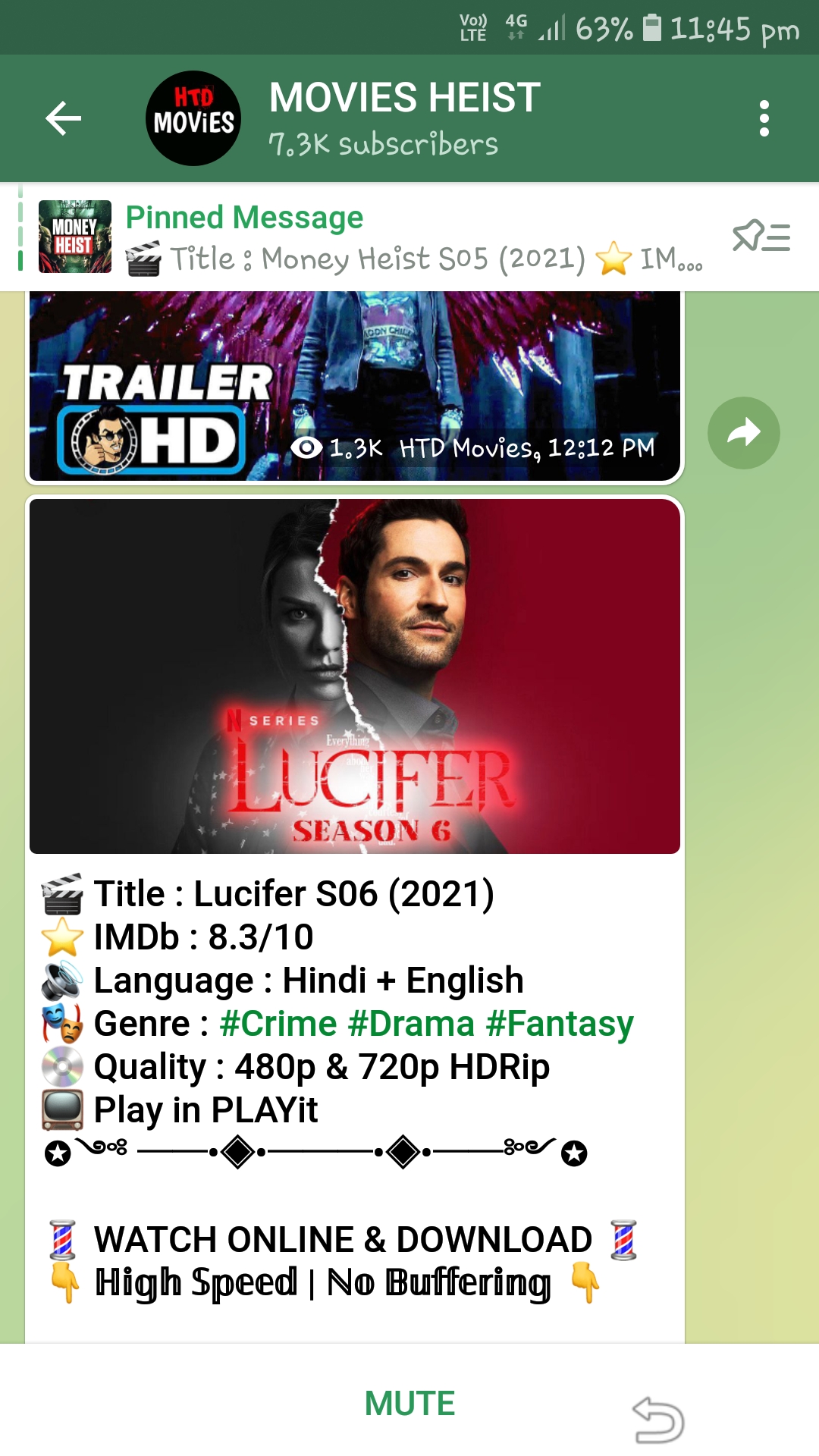Show the pinned messages list
Viewport: 819px width, 1456px height.
(x=761, y=237)
